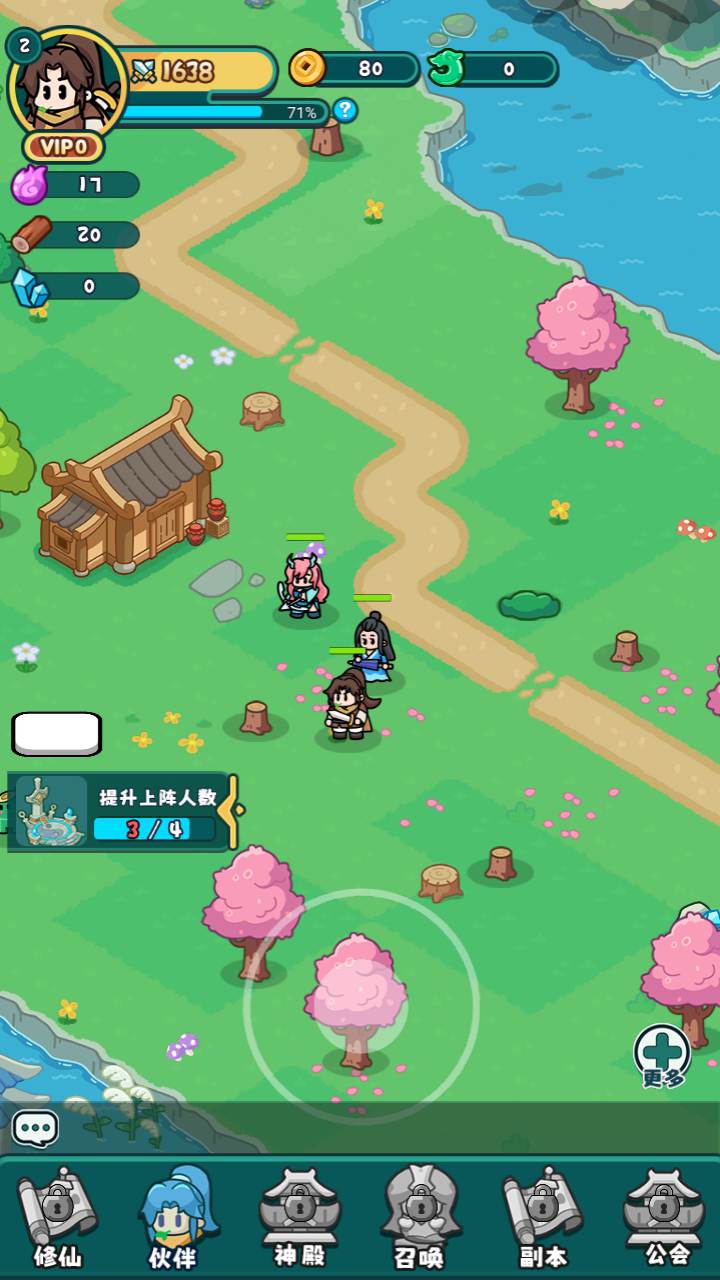Tap the virtual joystick circle

pos(361,1006)
